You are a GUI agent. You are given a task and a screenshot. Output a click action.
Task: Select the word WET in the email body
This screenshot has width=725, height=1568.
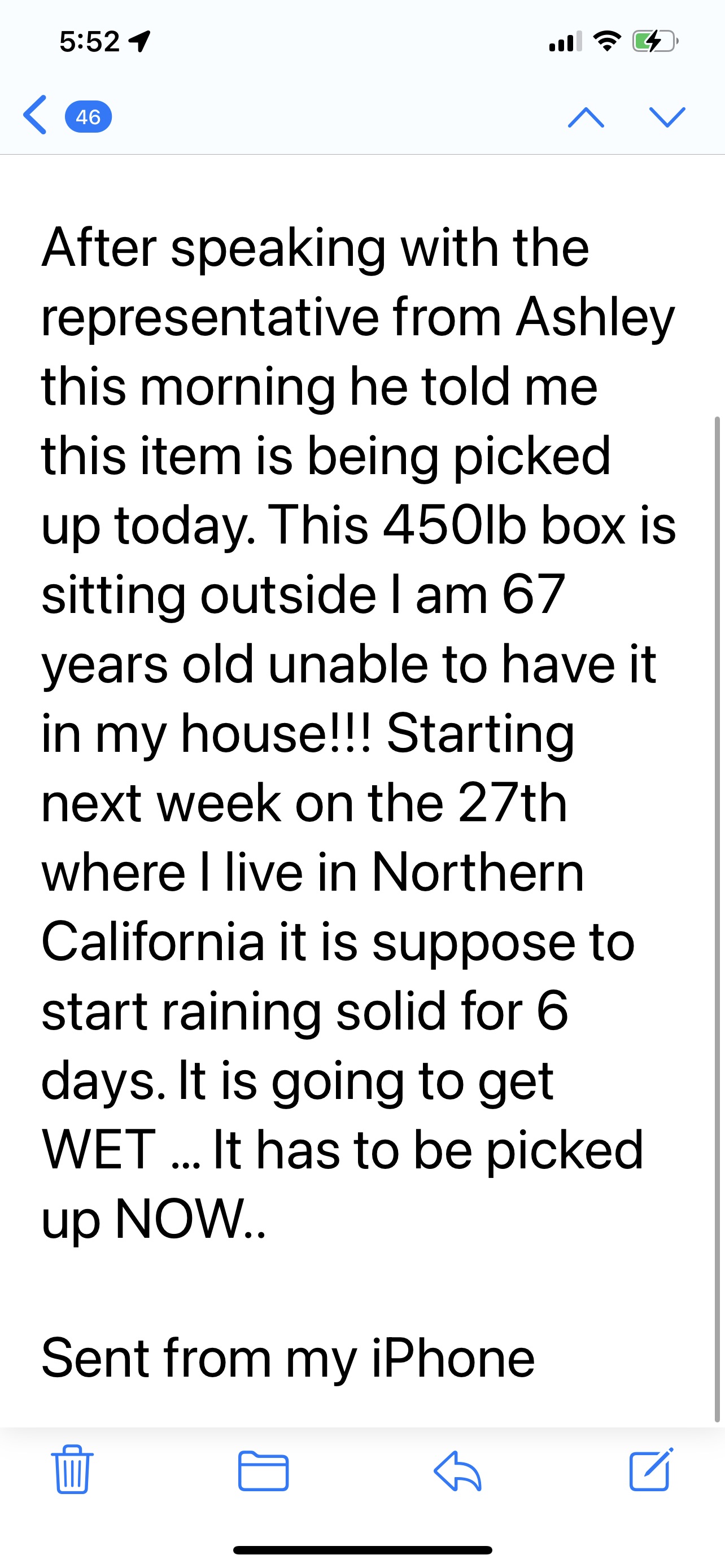click(x=97, y=1148)
